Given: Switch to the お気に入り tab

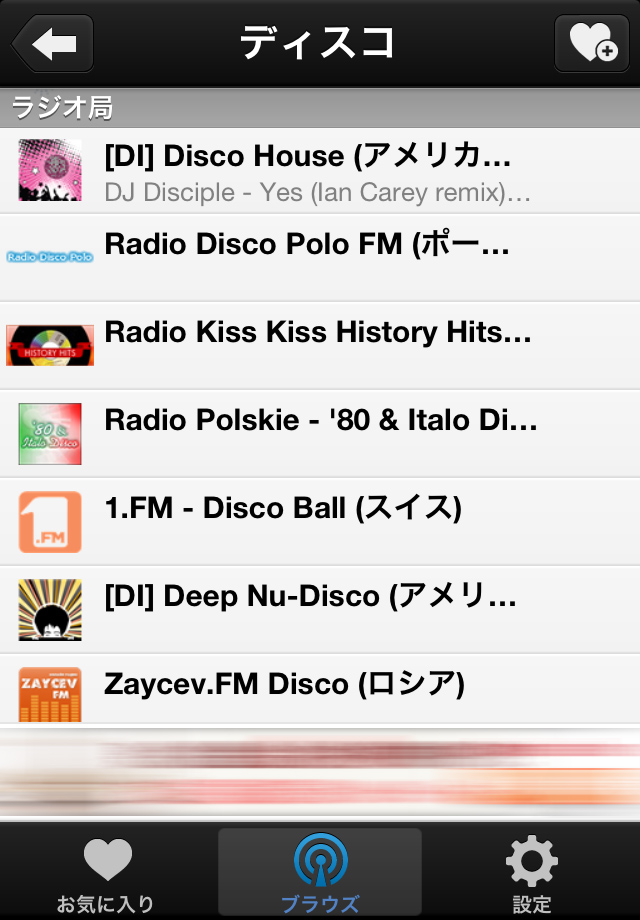Looking at the screenshot, I should (x=106, y=874).
